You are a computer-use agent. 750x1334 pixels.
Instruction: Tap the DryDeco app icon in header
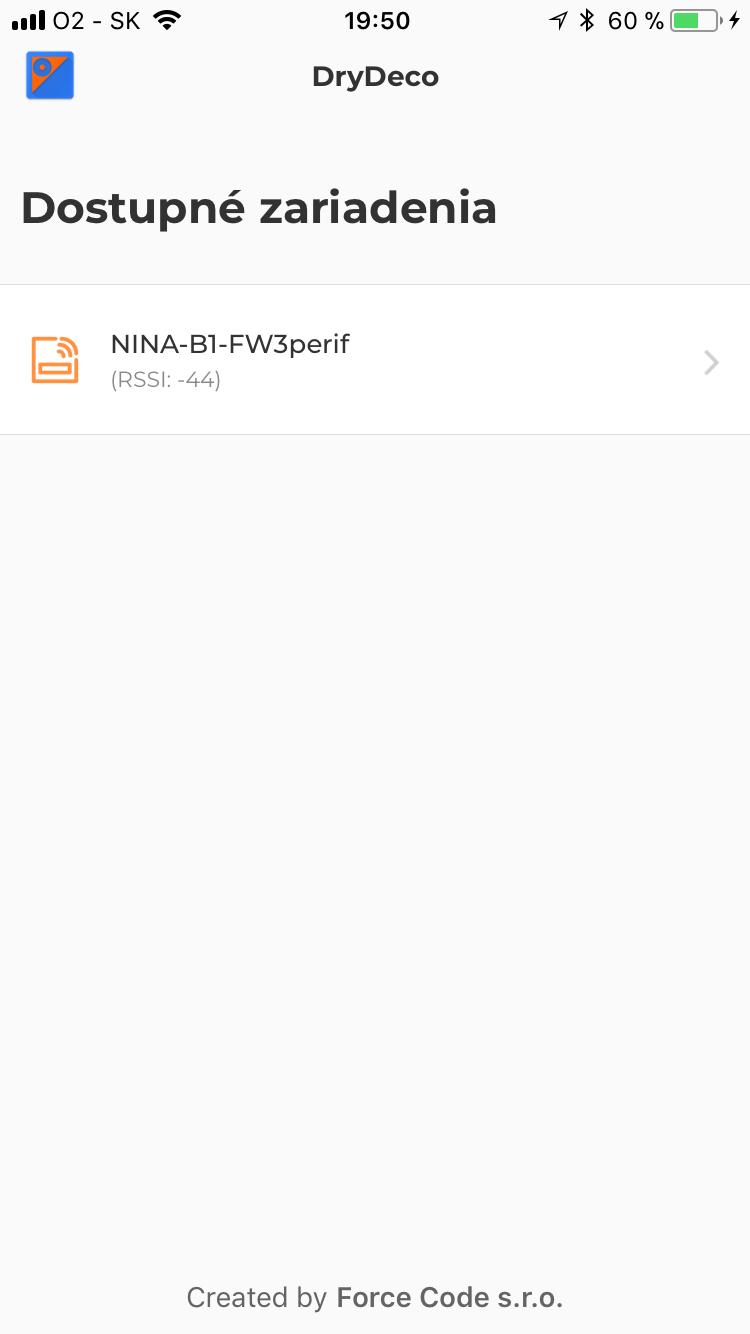[50, 76]
